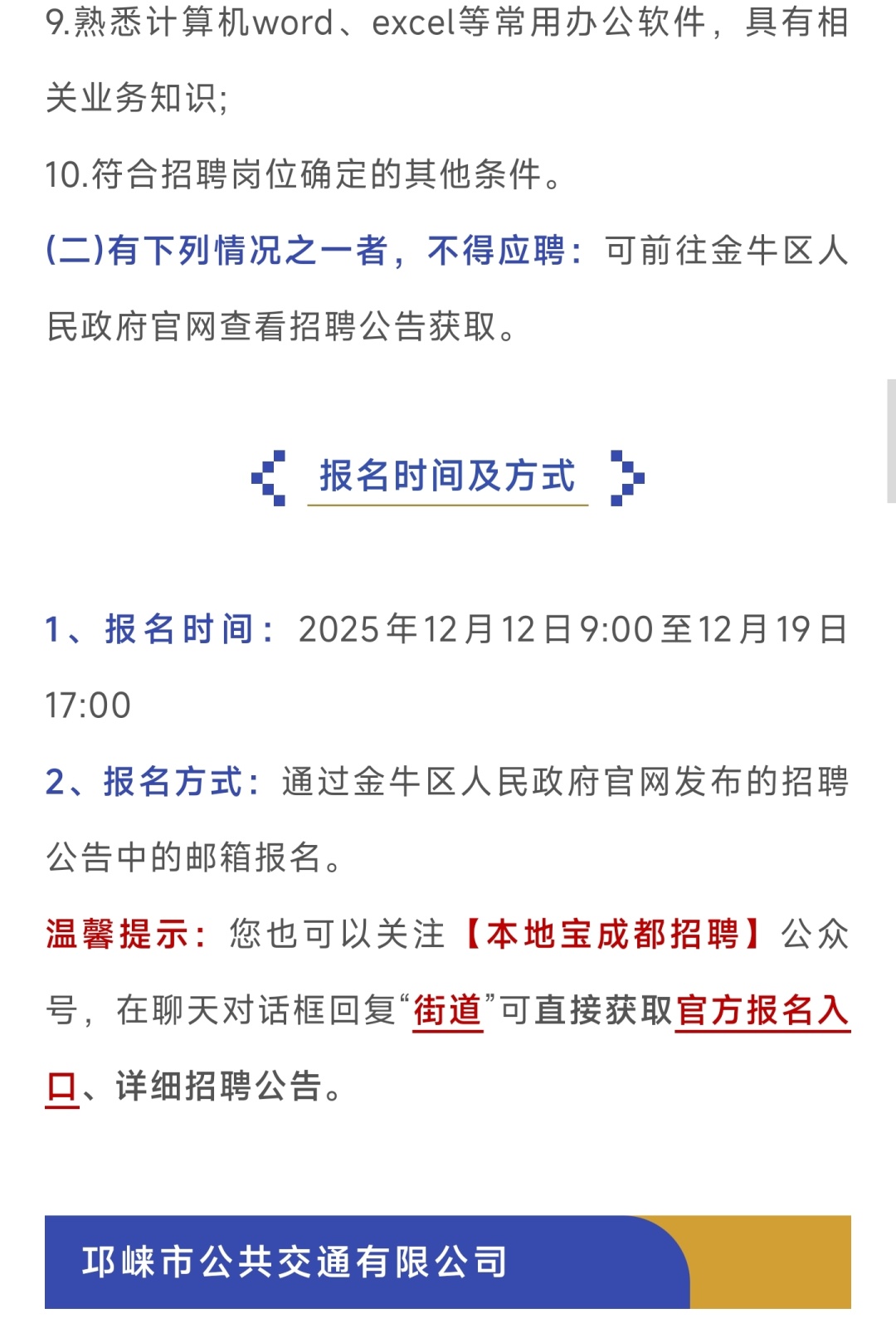Open the underlined 街道 link
This screenshot has width=896, height=1338.
[x=448, y=1010]
